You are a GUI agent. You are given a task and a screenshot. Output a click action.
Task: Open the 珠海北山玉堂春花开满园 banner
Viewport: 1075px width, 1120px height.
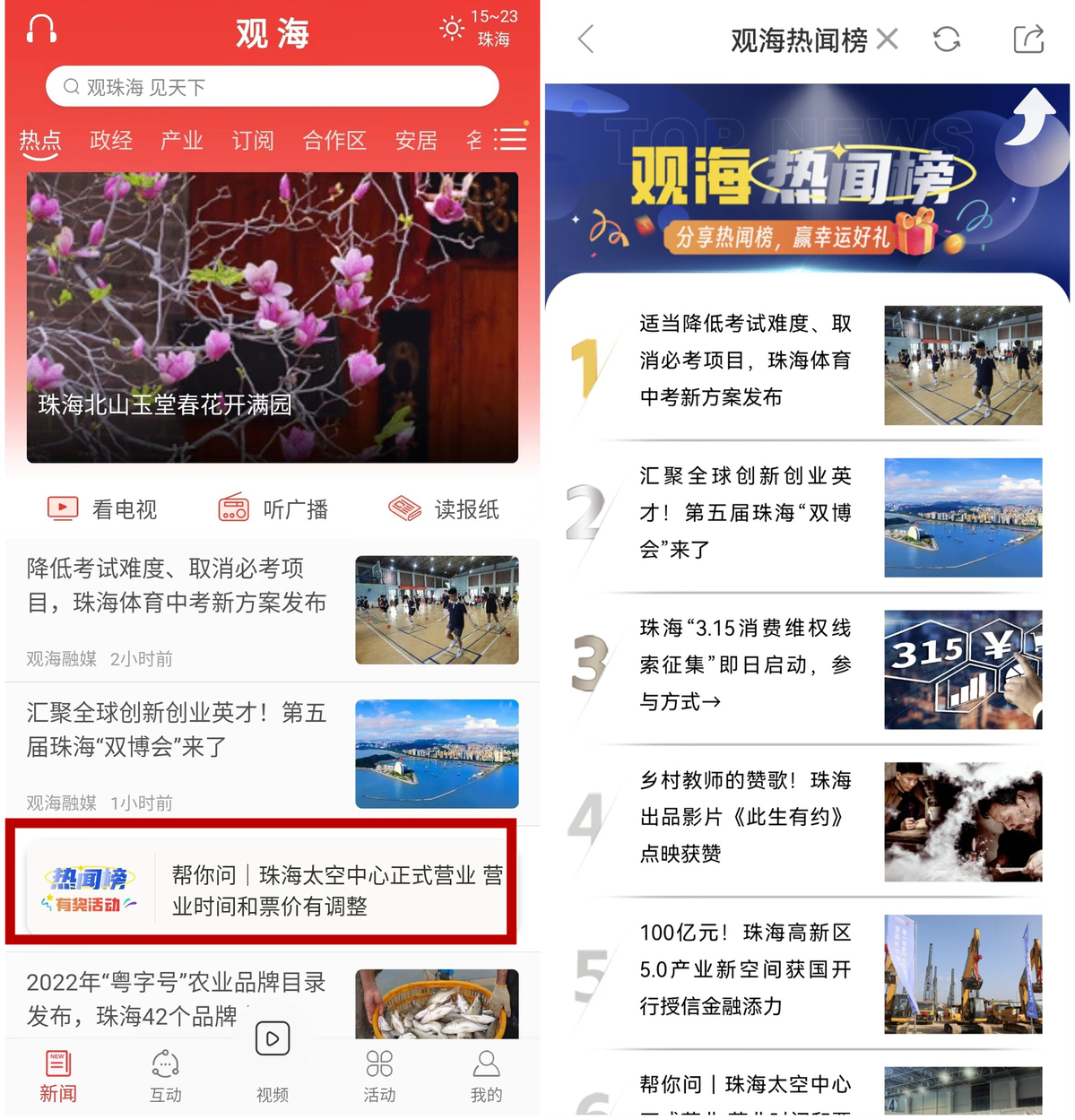(x=272, y=317)
